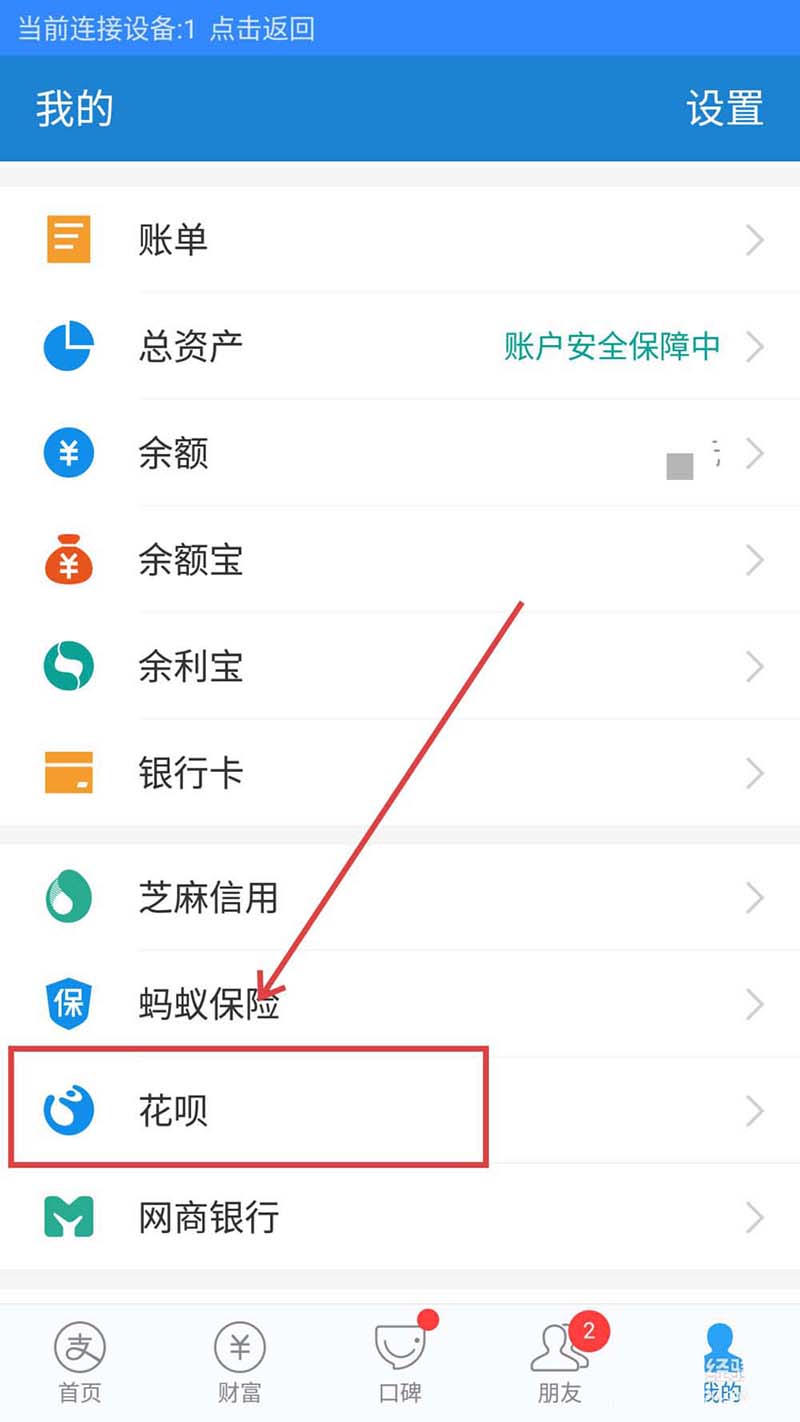Screen dimensions: 800x1422
Task: Open the 余利宝 row
Action: click(x=400, y=667)
